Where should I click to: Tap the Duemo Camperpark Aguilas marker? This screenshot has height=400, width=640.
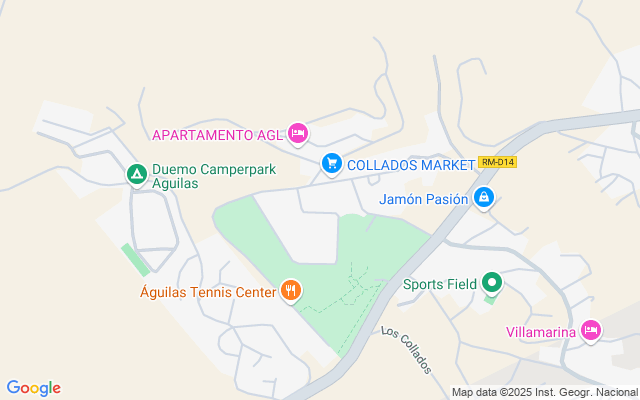[x=137, y=175]
